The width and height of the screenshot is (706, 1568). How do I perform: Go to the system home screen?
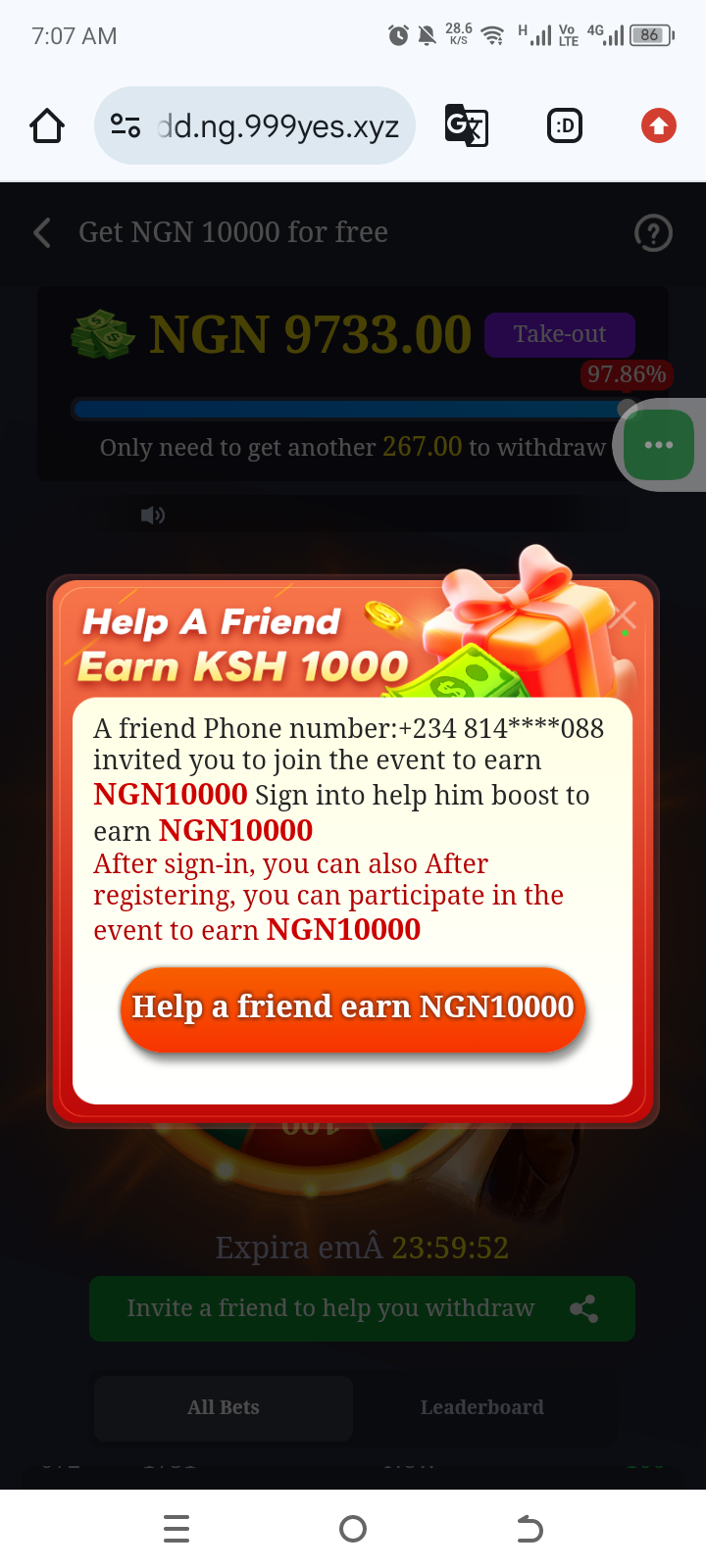pyautogui.click(x=353, y=1529)
